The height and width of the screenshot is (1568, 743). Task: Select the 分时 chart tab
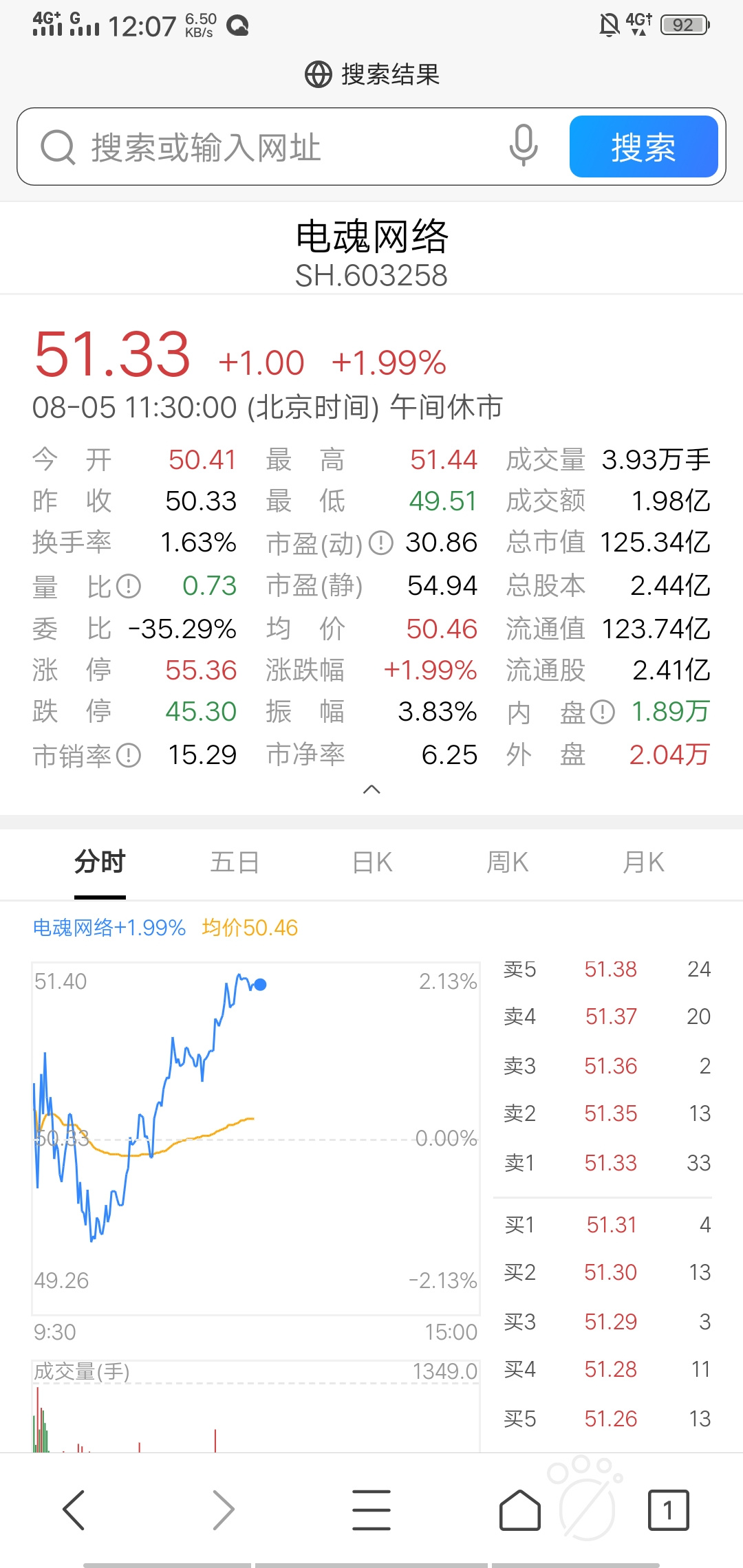click(100, 862)
